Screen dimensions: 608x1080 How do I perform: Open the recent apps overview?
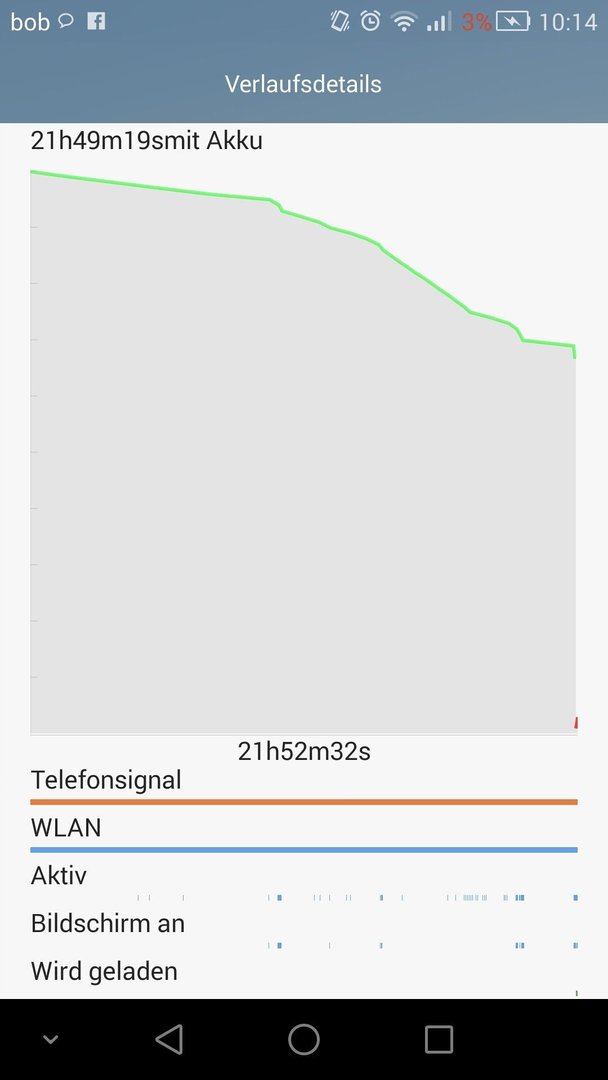tap(439, 1039)
